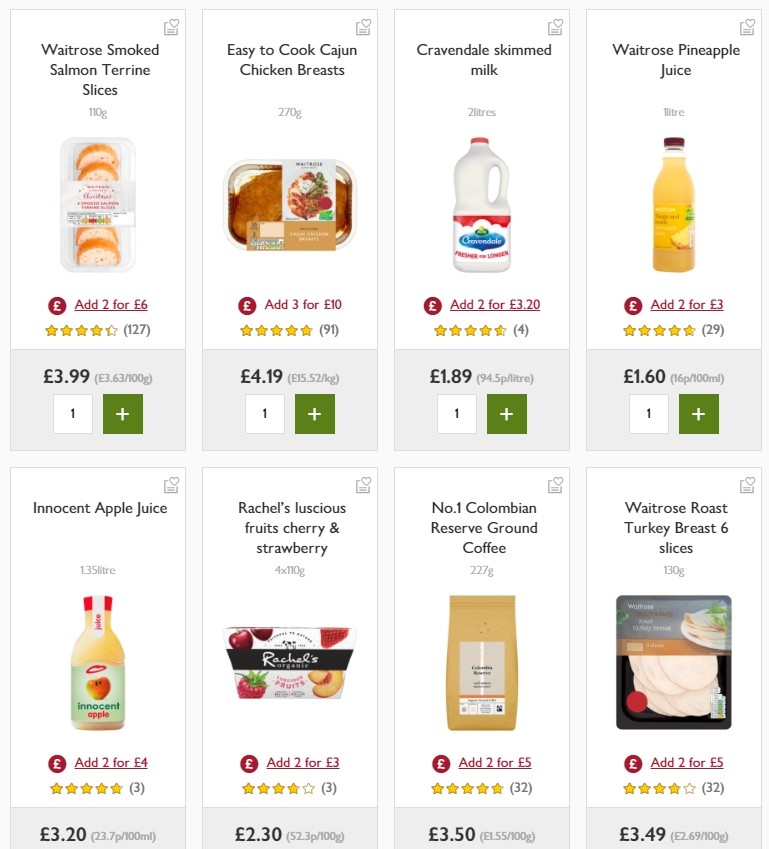769x849 pixels.
Task: Click the plus icon under Innocent Apple Juice
Action: (123, 845)
